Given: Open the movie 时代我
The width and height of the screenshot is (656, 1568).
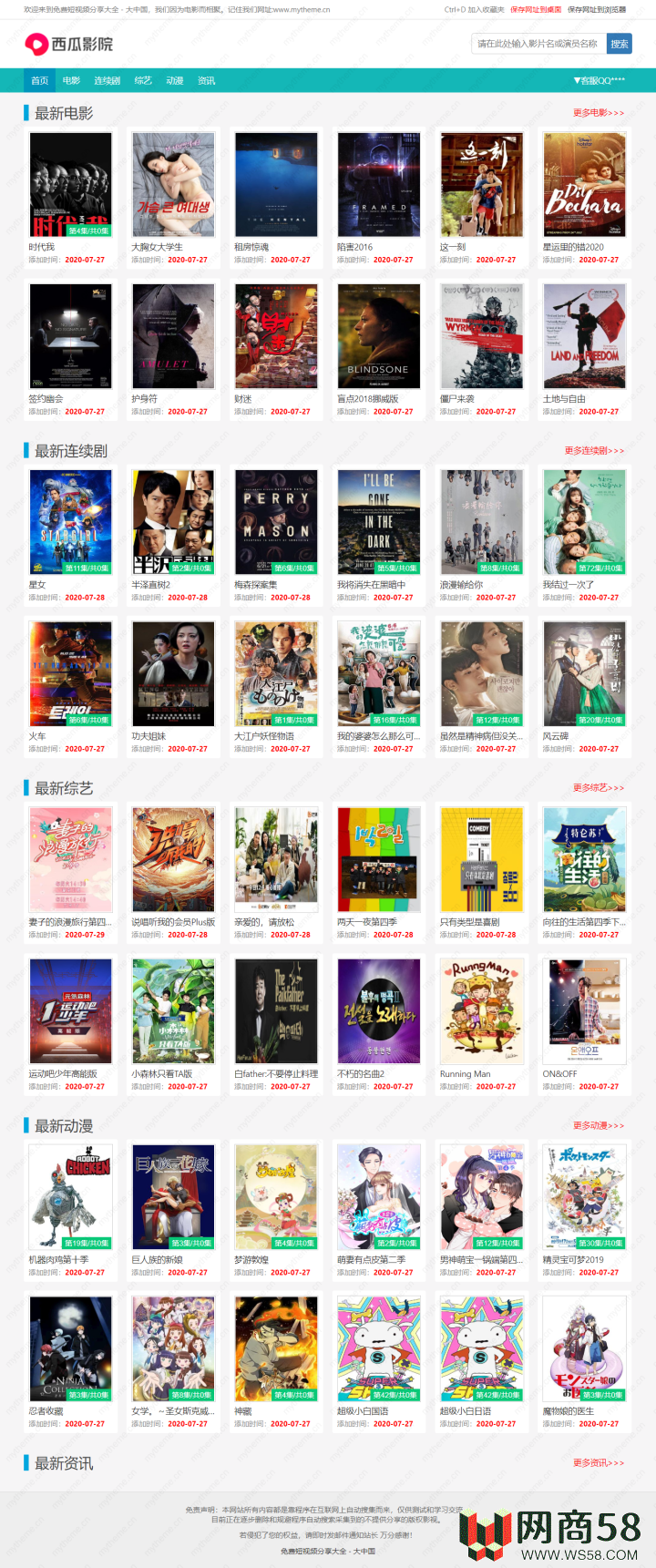Looking at the screenshot, I should pyautogui.click(x=71, y=186).
